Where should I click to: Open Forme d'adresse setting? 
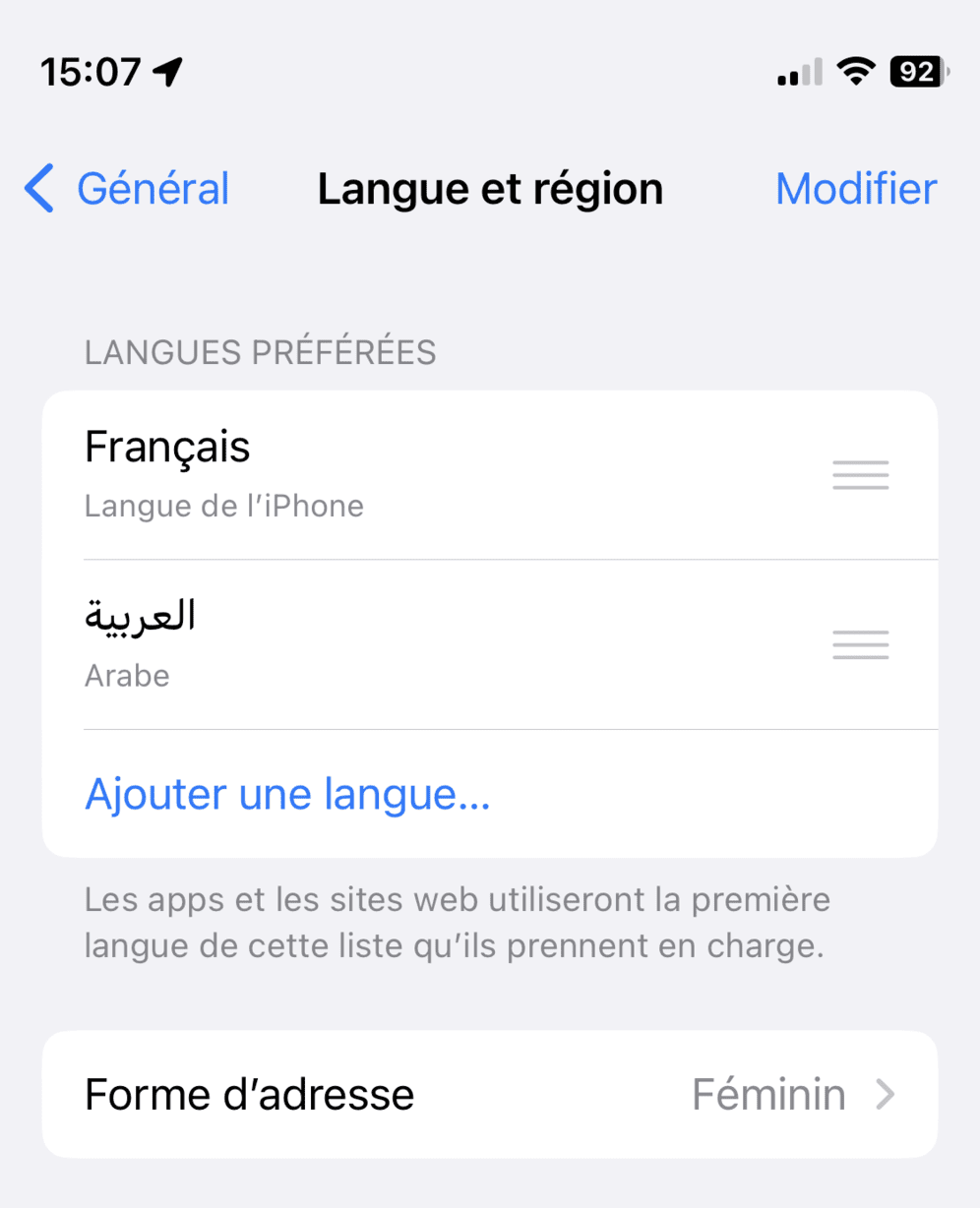[489, 1094]
